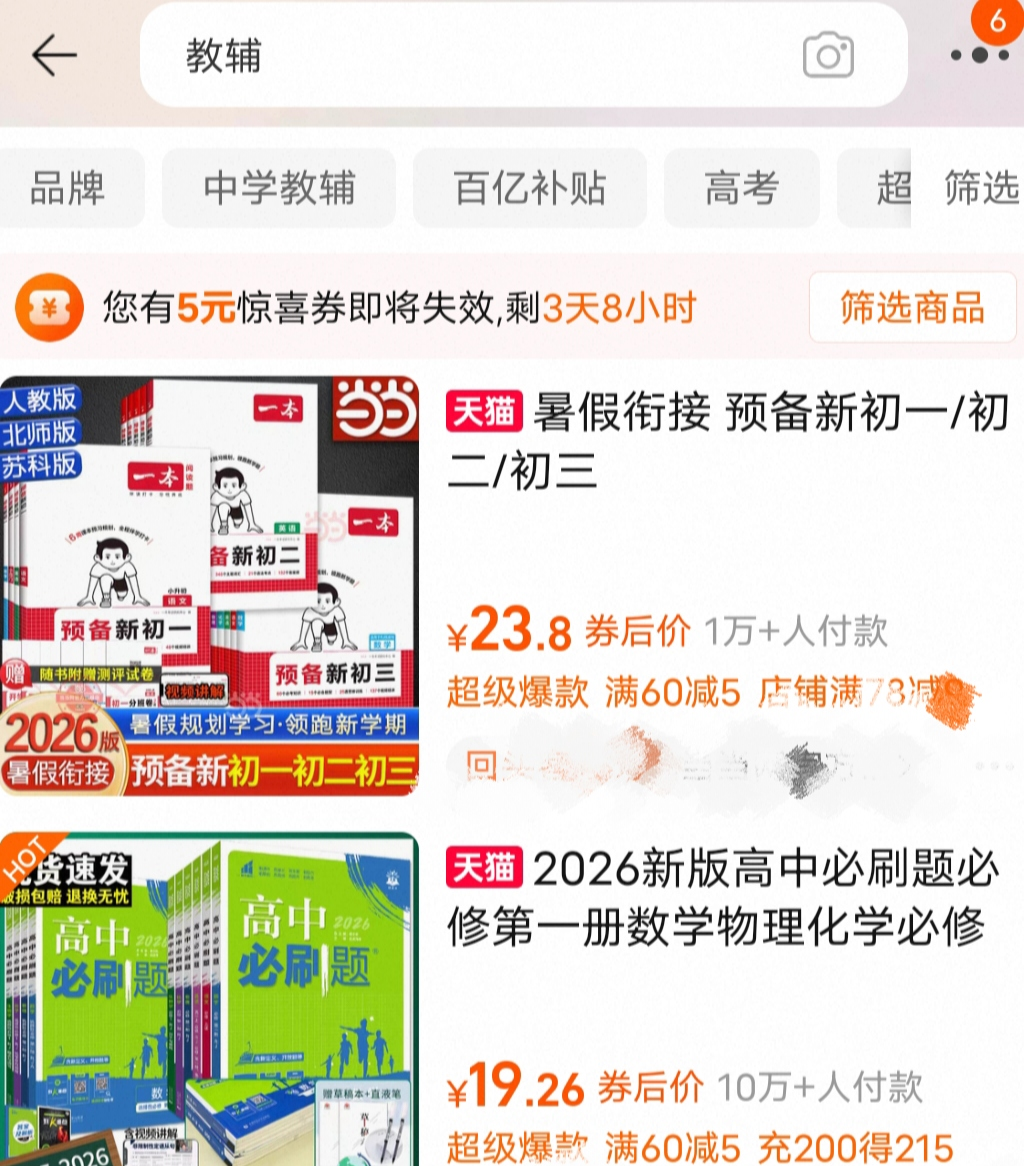Open camera image search

828,56
